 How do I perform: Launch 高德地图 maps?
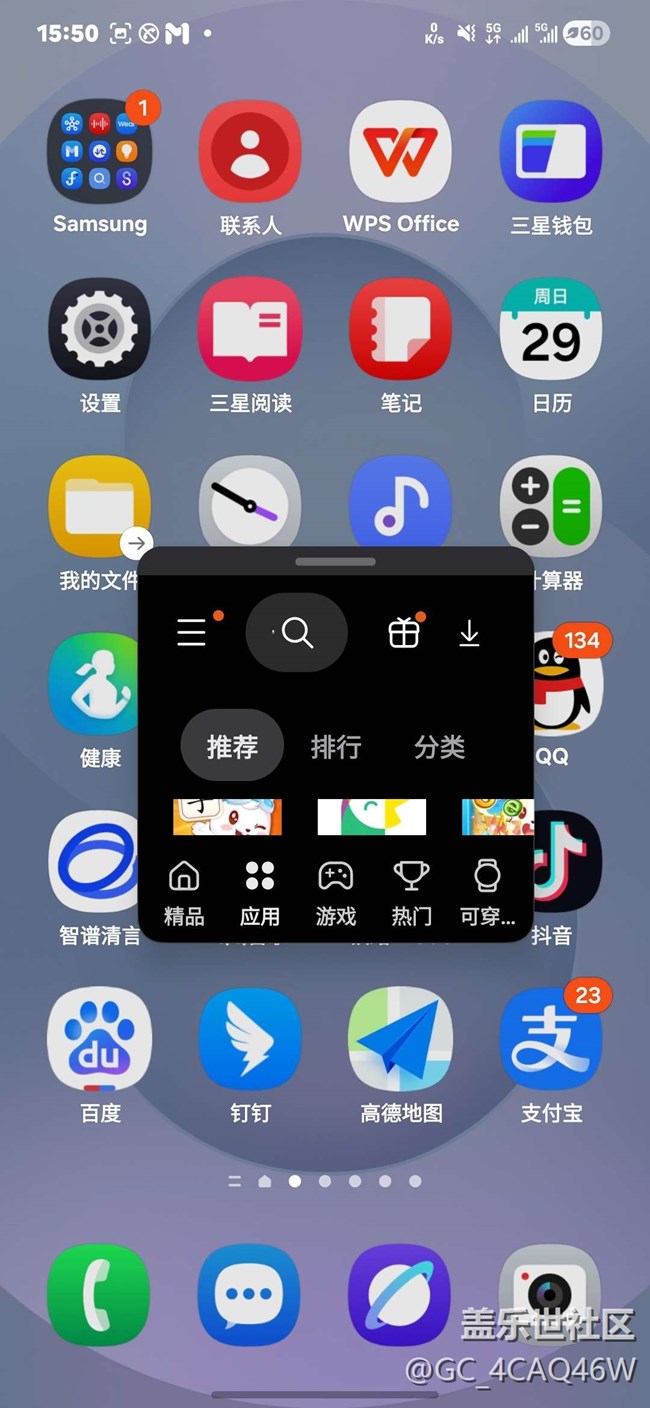pyautogui.click(x=400, y=1040)
